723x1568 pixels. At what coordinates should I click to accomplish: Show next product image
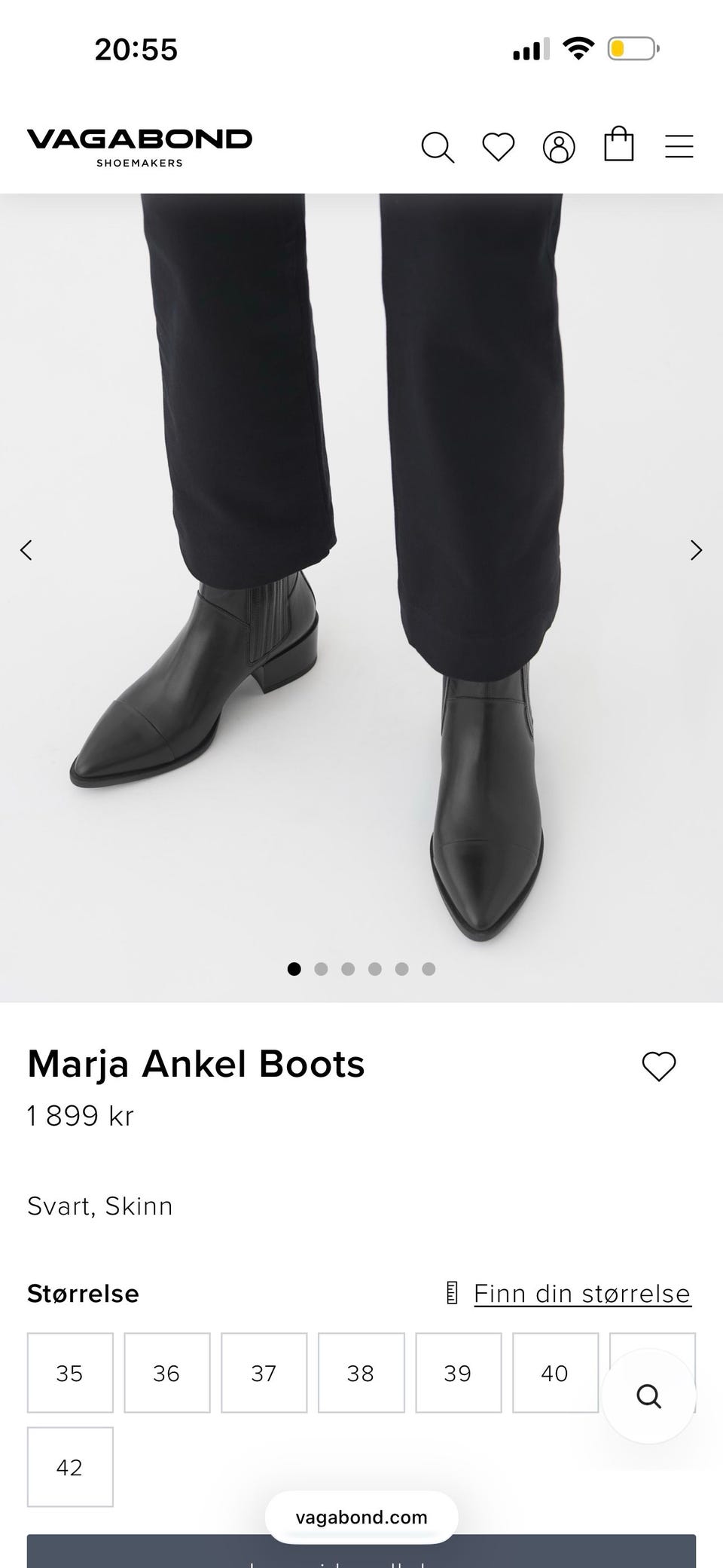click(x=696, y=550)
